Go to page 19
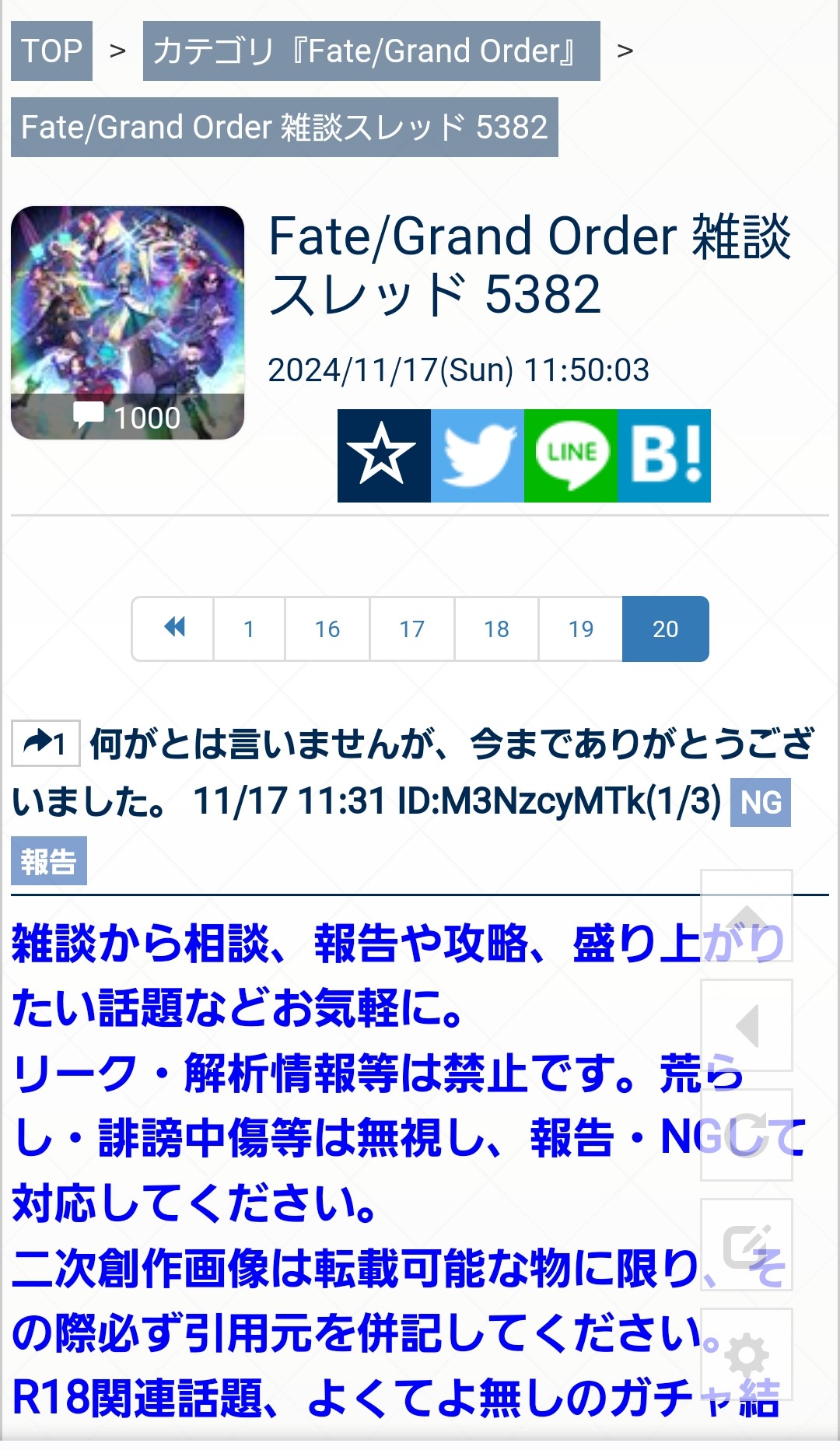This screenshot has height=1450, width=840. pyautogui.click(x=581, y=629)
